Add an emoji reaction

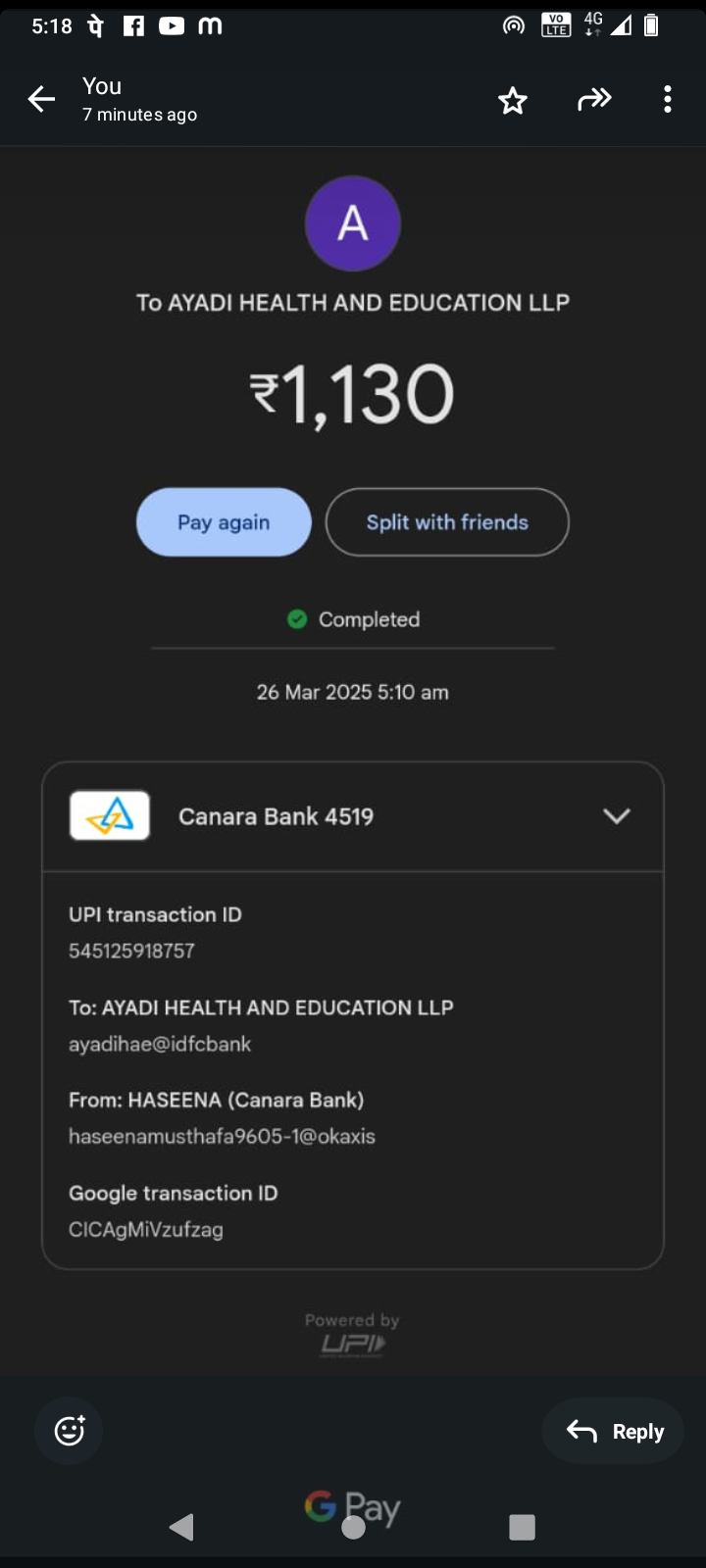coord(69,1431)
